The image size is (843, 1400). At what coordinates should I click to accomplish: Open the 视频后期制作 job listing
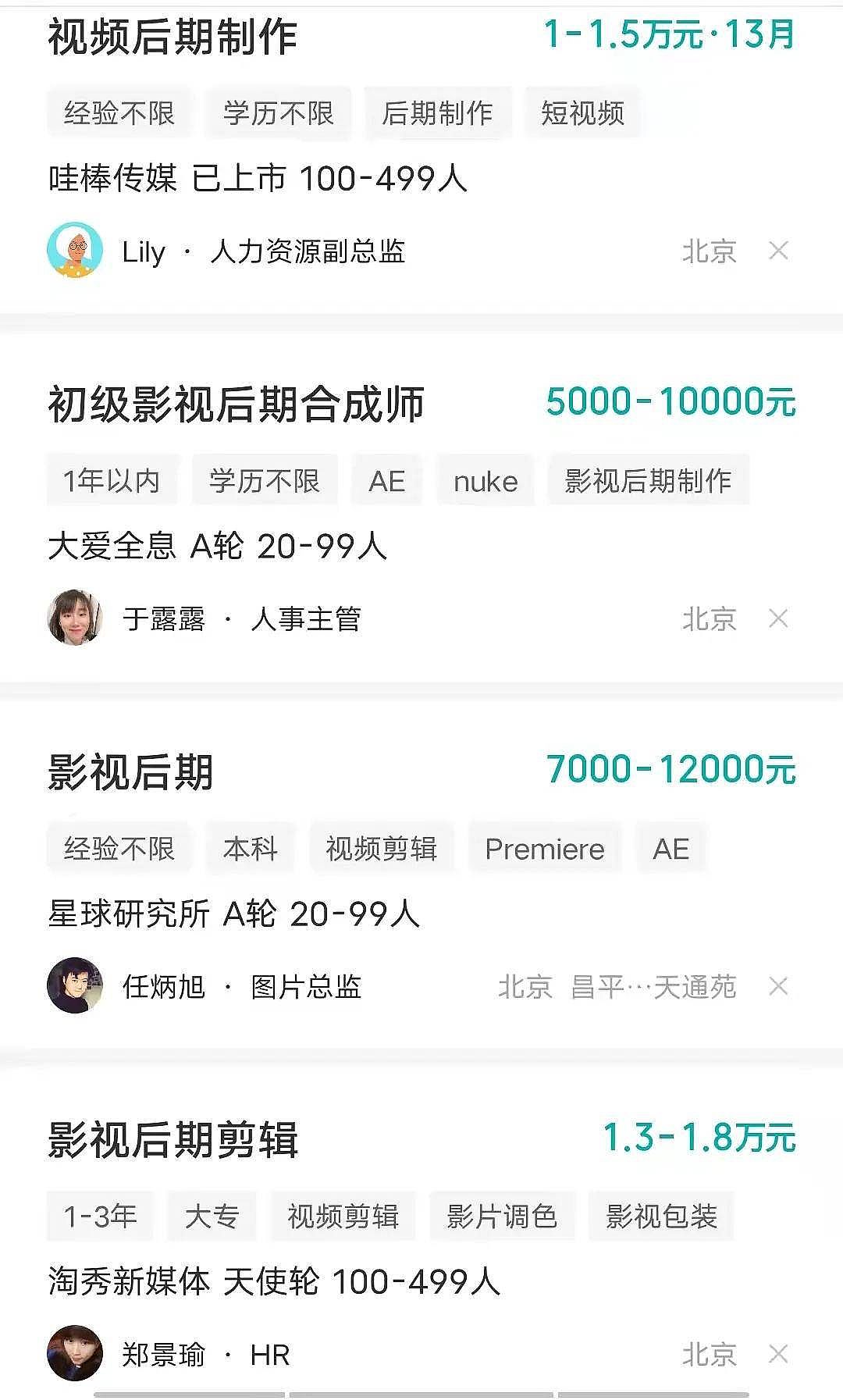[173, 37]
